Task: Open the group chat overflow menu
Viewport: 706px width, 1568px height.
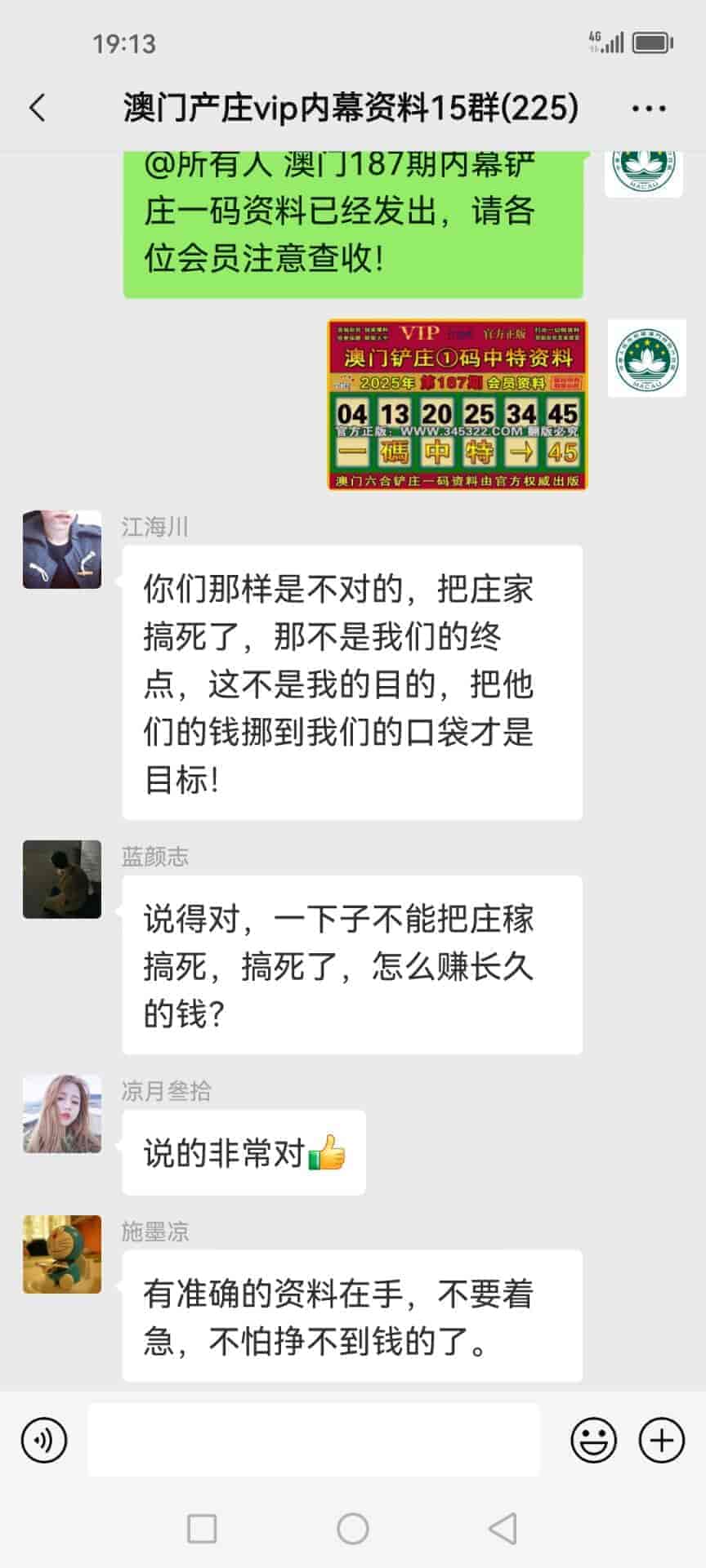Action: [x=649, y=108]
